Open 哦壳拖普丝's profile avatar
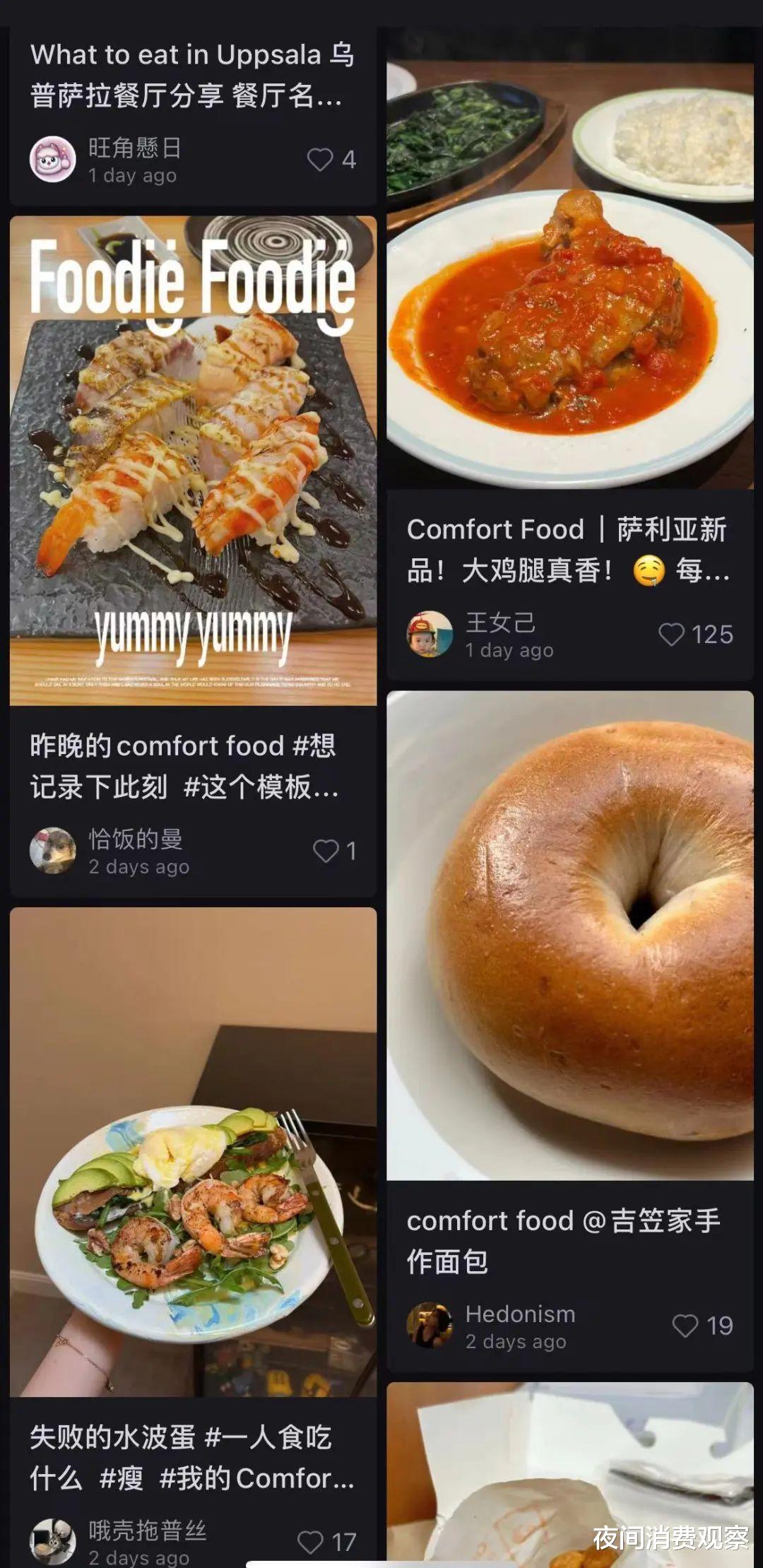 tap(53, 1542)
